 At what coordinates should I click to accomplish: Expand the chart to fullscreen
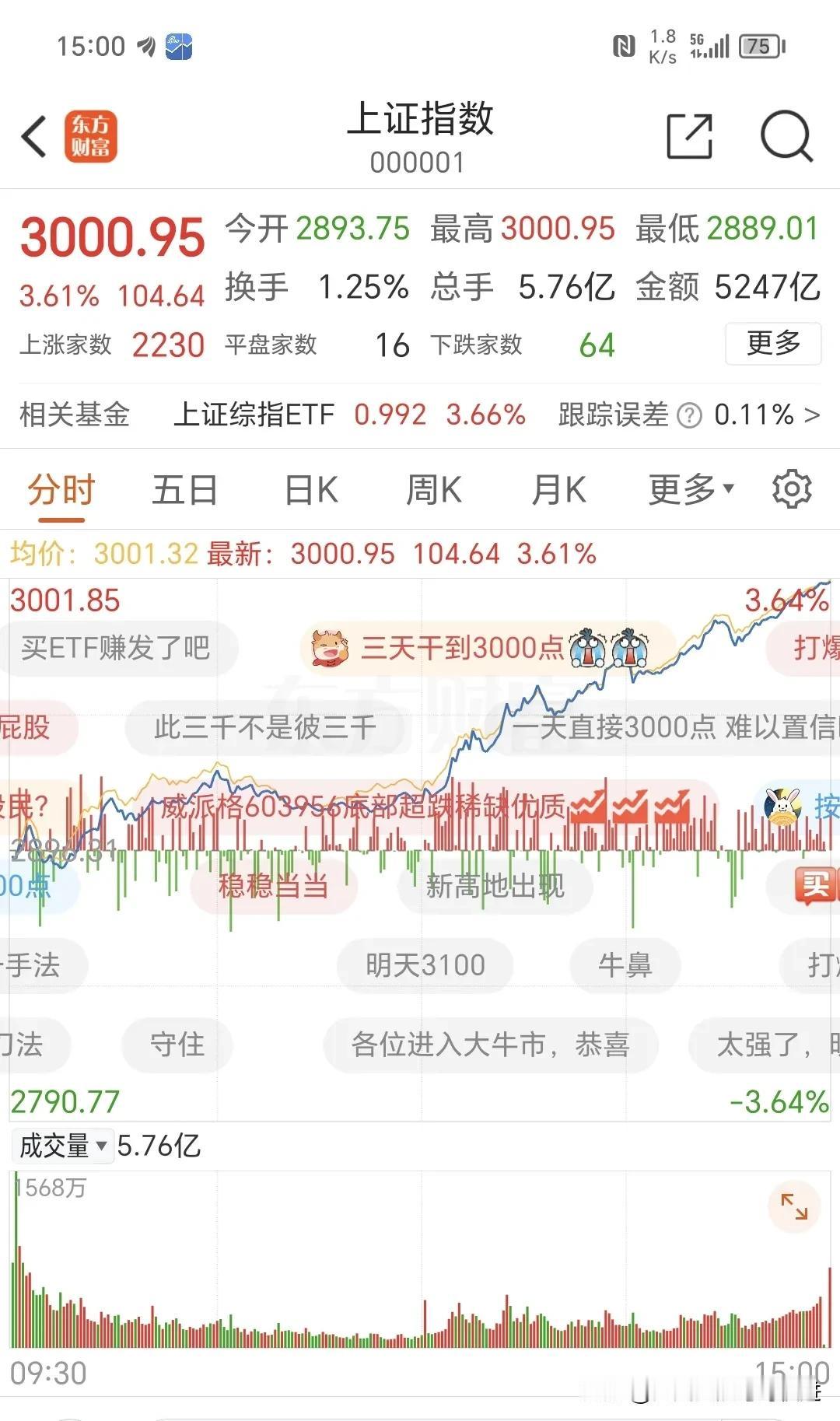coord(793,1206)
